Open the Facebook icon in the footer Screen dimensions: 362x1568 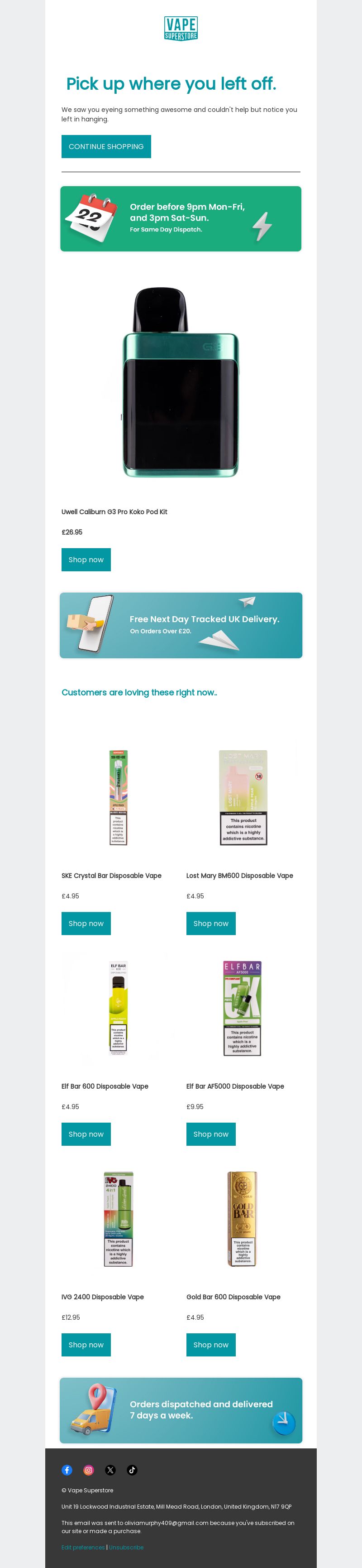67,1470
